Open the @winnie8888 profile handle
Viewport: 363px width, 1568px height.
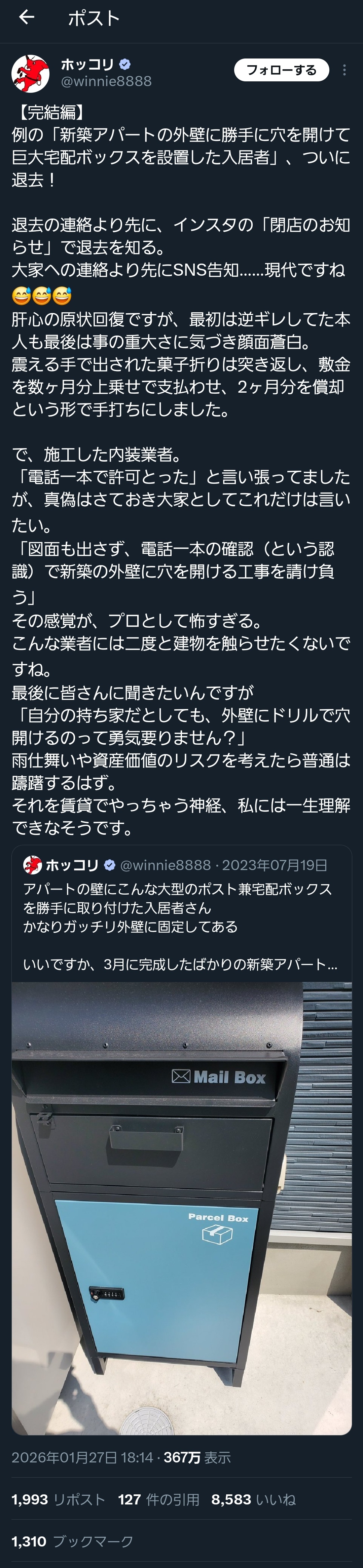coord(106,82)
